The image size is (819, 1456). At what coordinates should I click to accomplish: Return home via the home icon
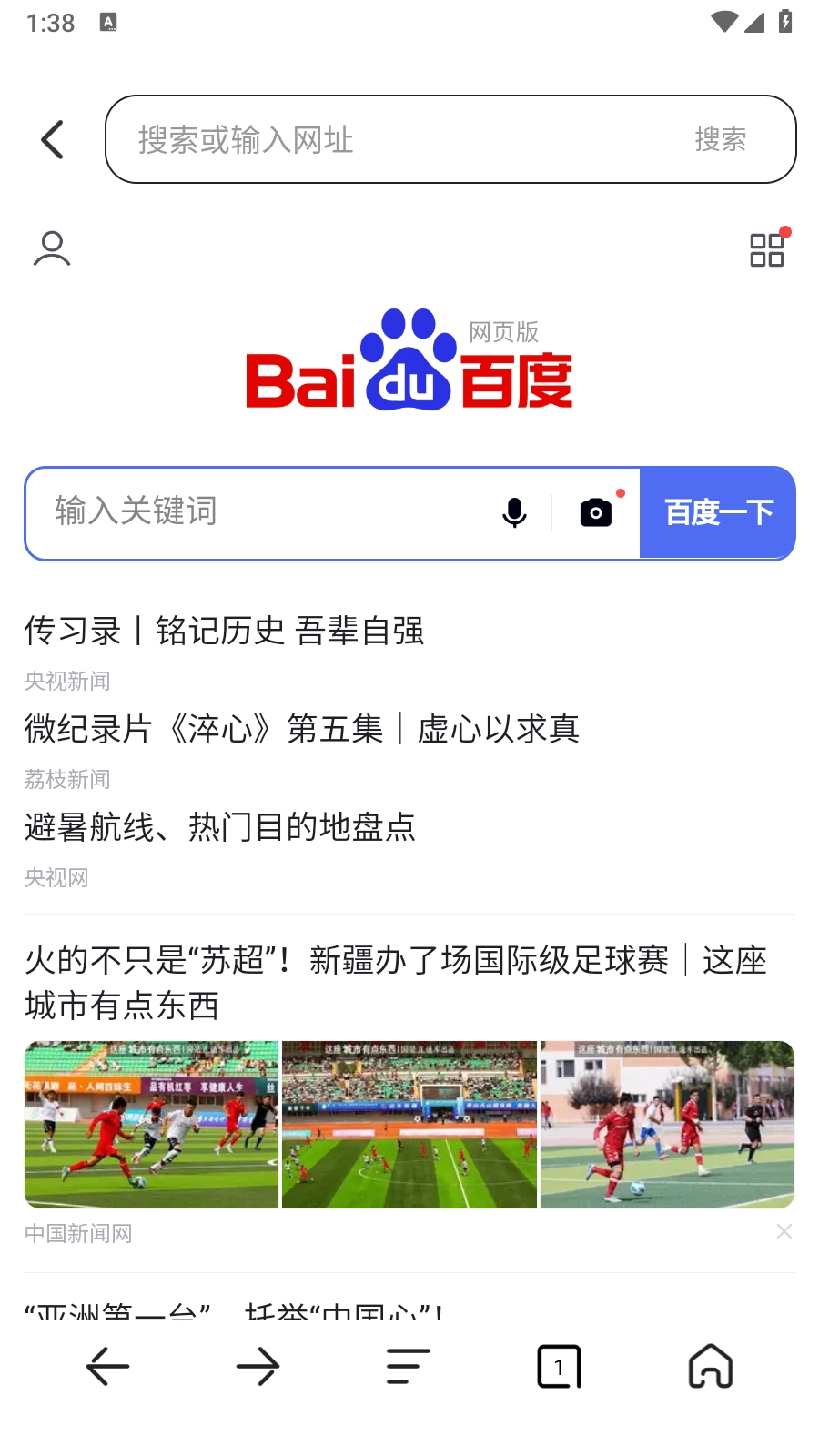tap(709, 1365)
